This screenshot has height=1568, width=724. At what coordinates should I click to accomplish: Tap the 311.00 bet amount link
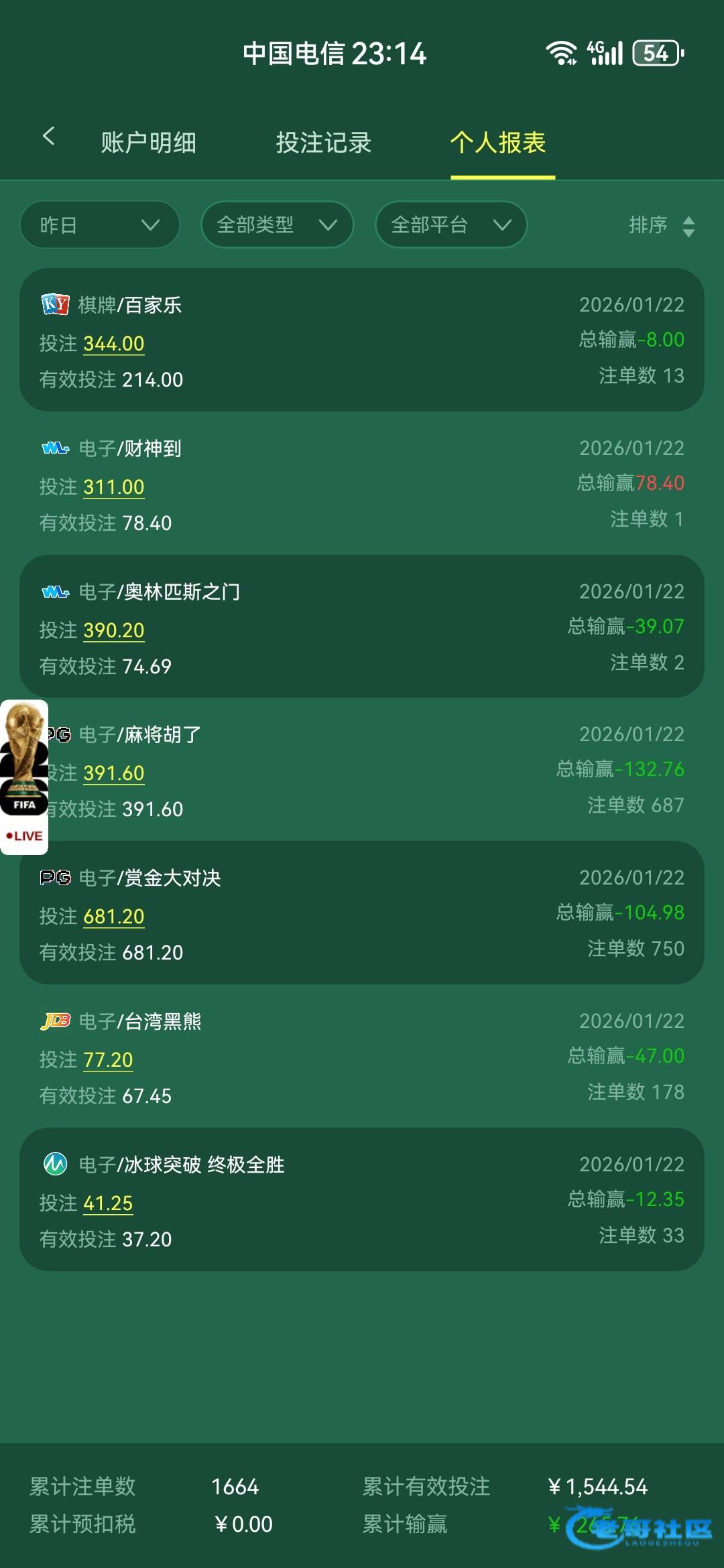coord(113,487)
